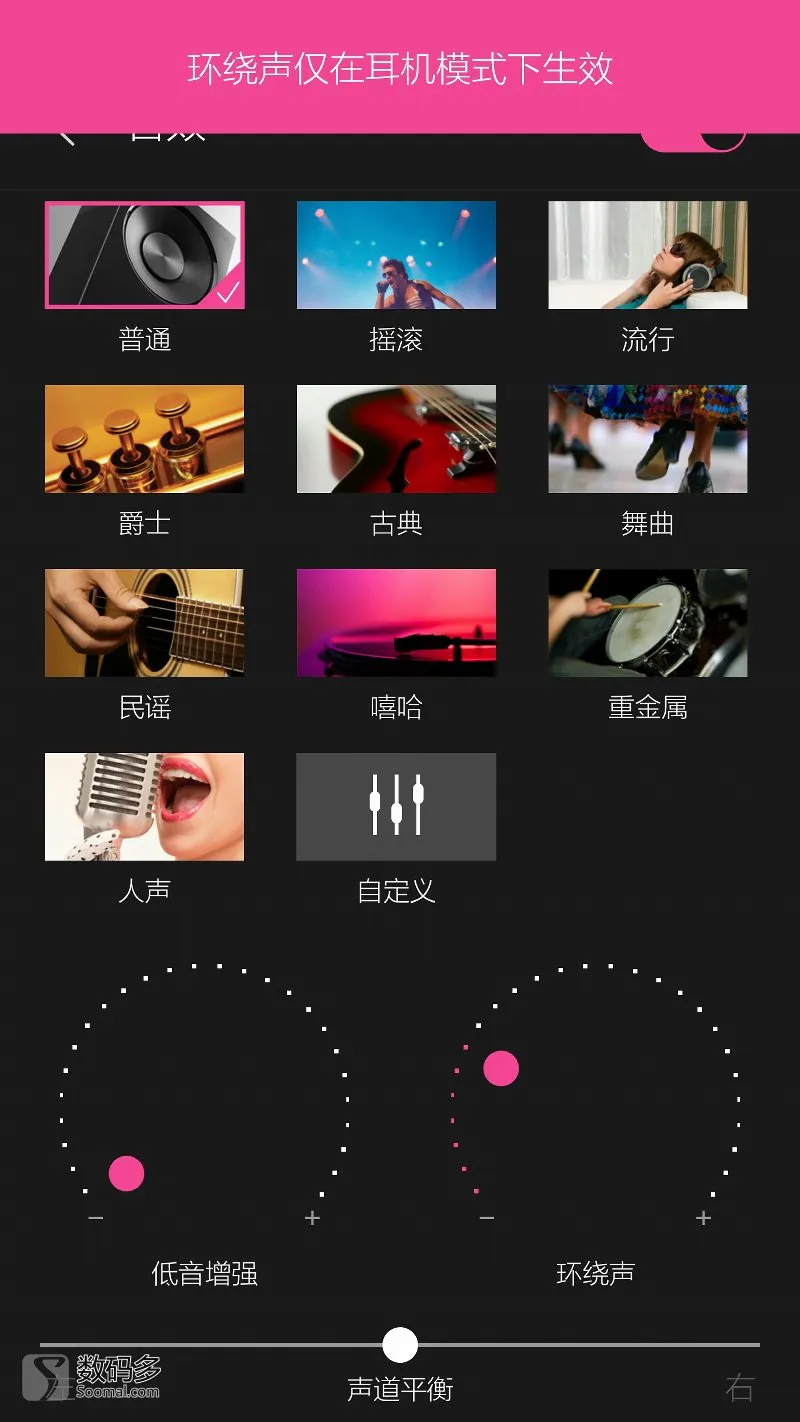Apply the 爵士 preset
This screenshot has width=800, height=1422.
144,438
